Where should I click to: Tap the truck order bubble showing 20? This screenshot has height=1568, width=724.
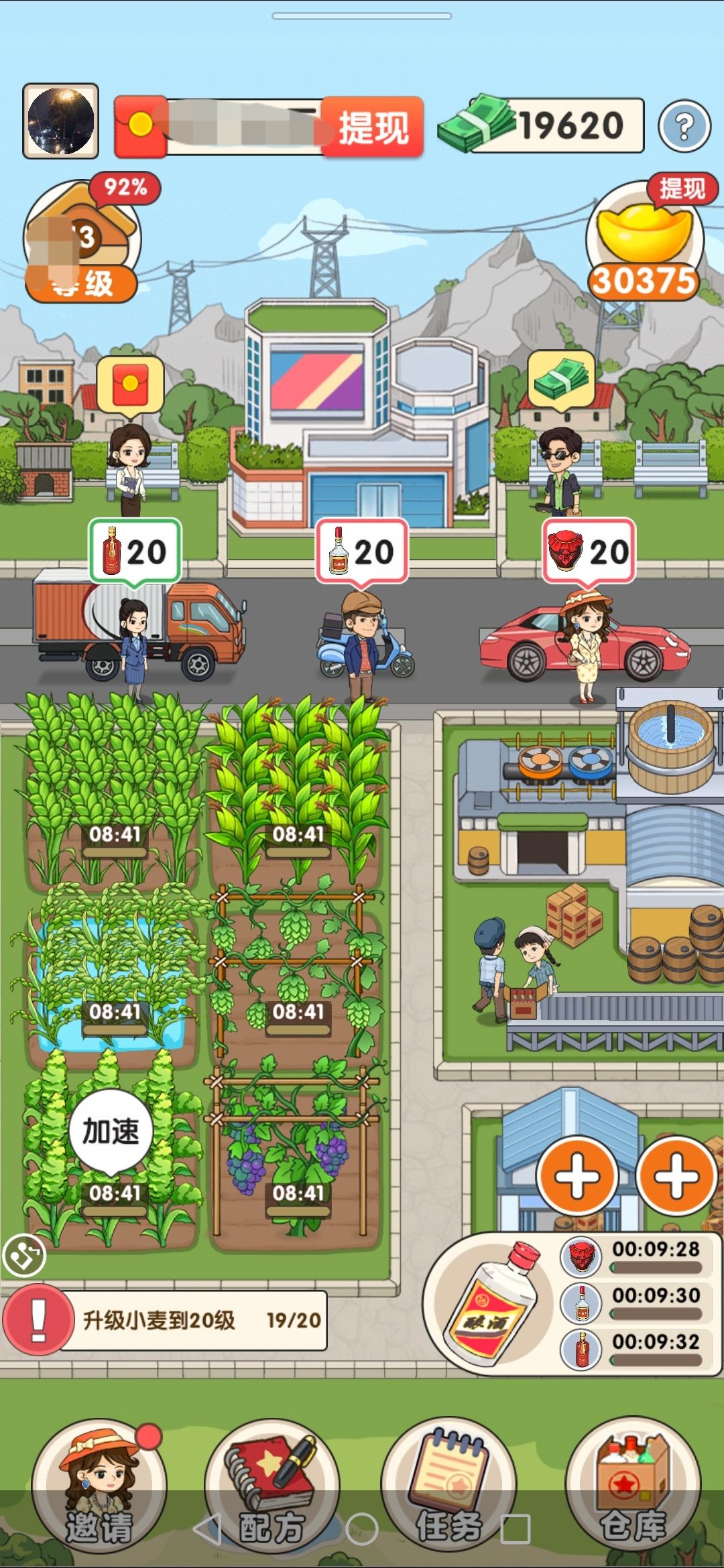(135, 551)
